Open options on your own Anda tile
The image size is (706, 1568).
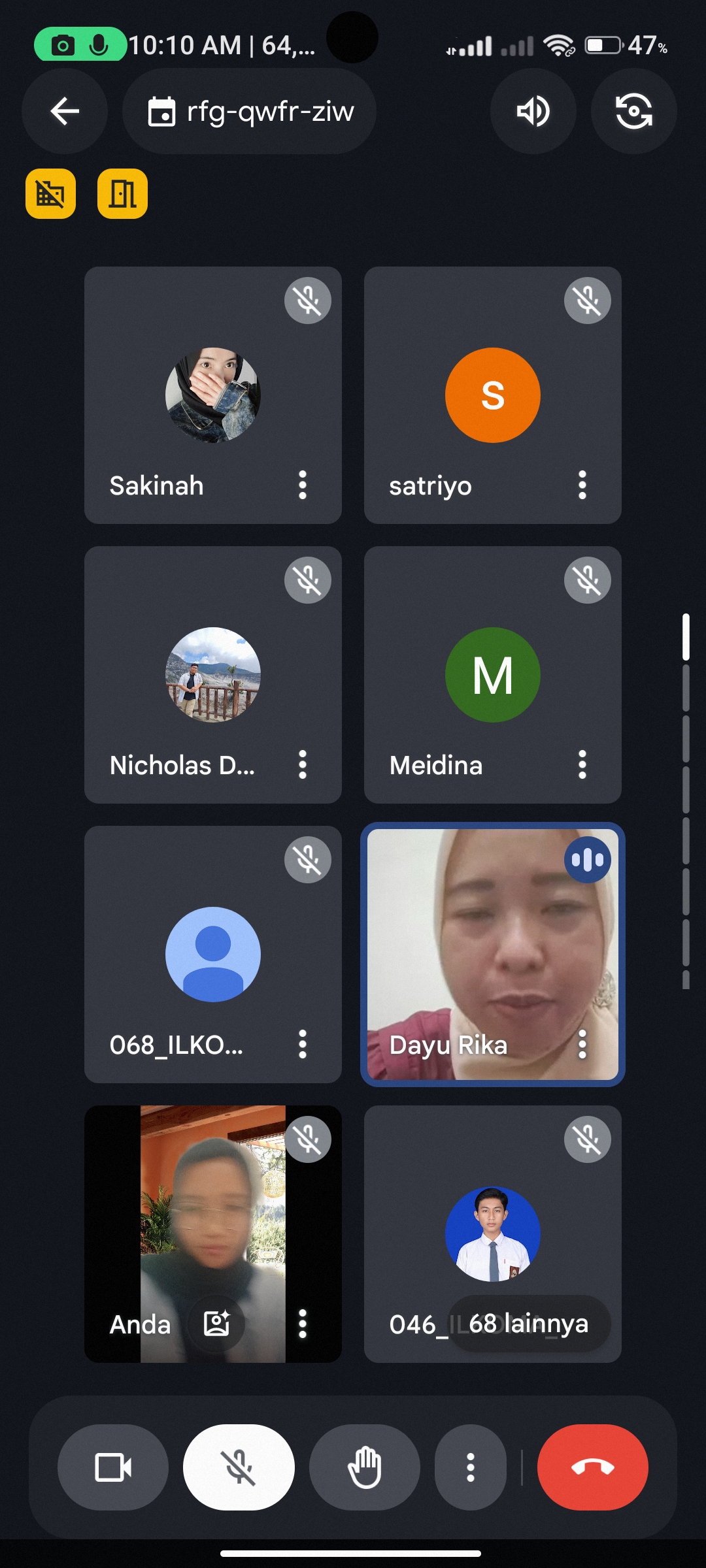303,1324
